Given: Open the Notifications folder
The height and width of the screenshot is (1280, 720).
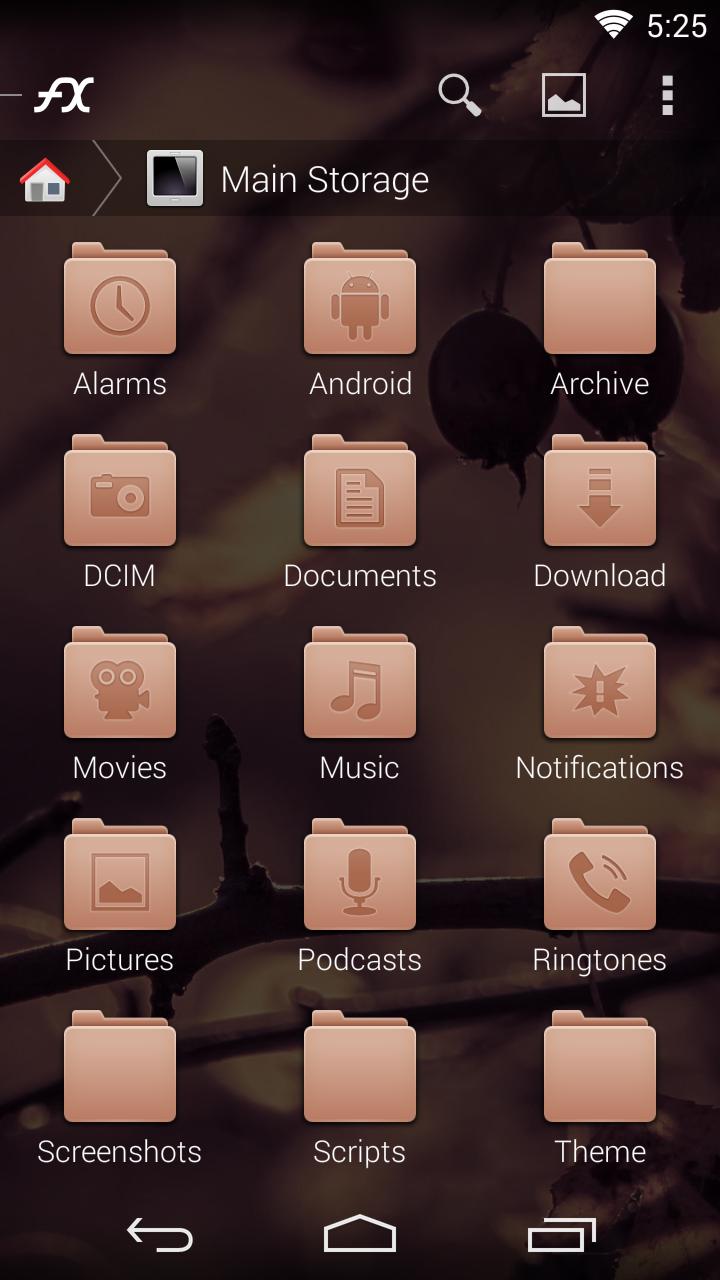Looking at the screenshot, I should tap(600, 684).
